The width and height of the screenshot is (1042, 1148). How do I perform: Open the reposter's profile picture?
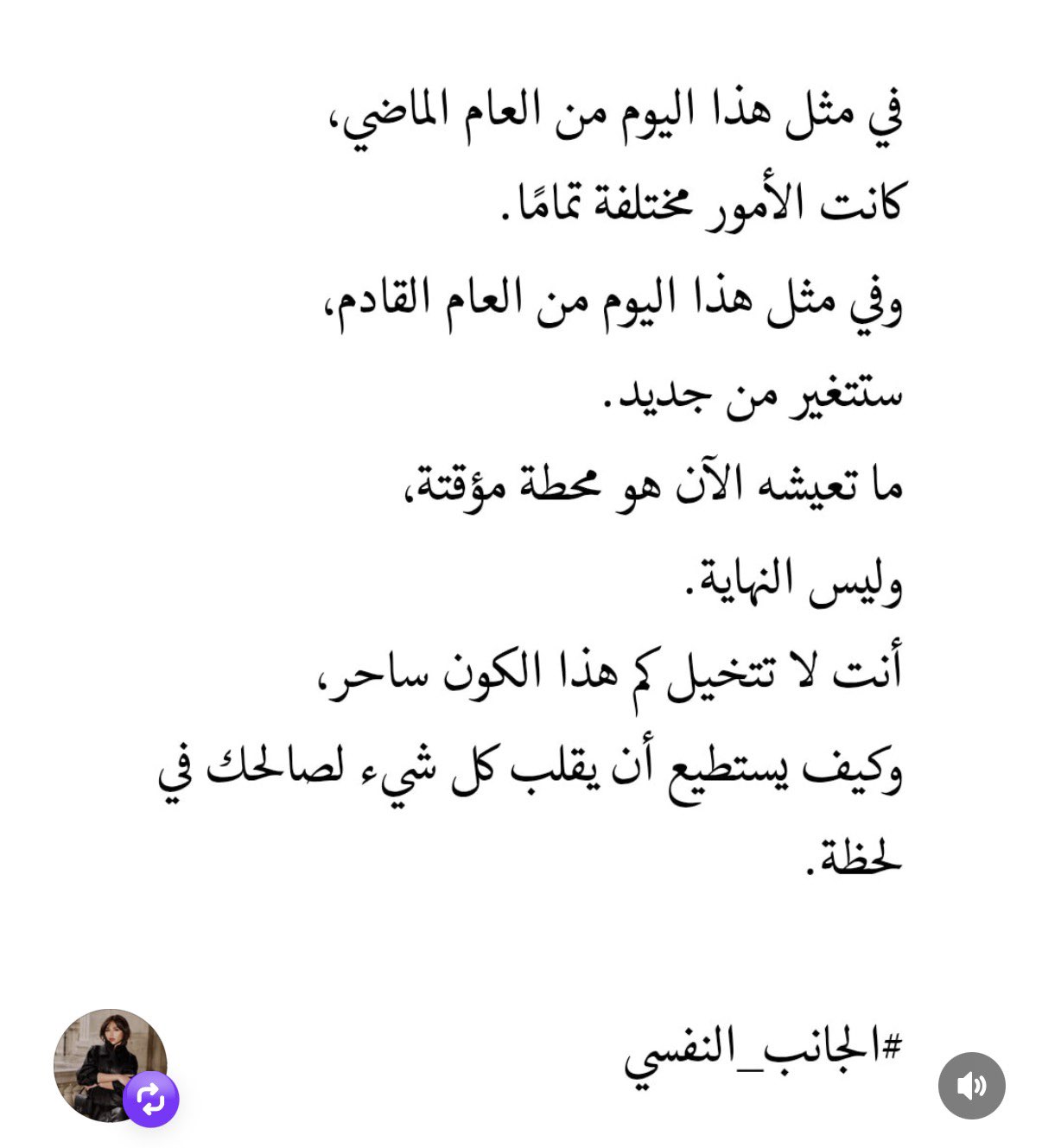click(x=110, y=1065)
